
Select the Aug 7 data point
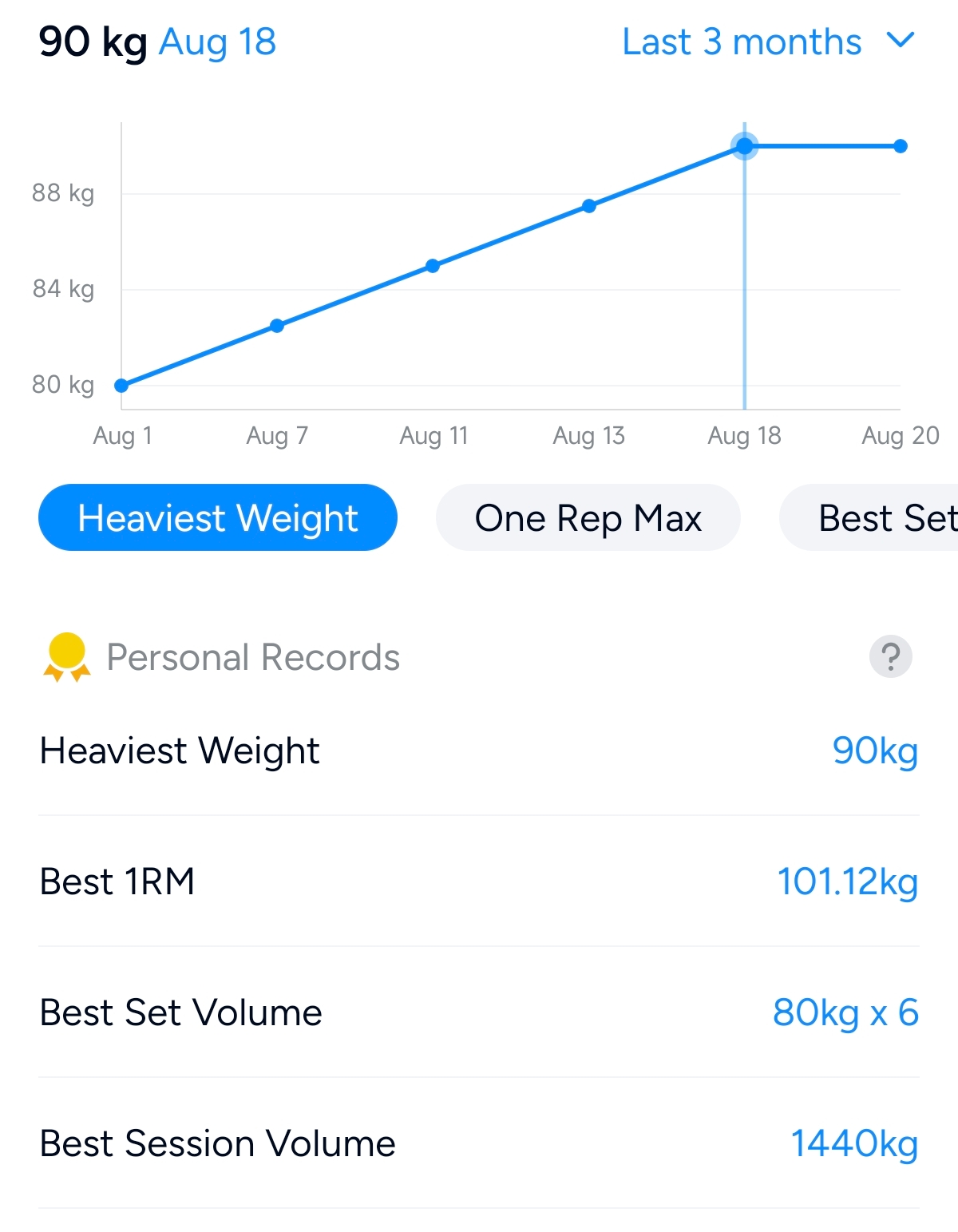(x=277, y=326)
